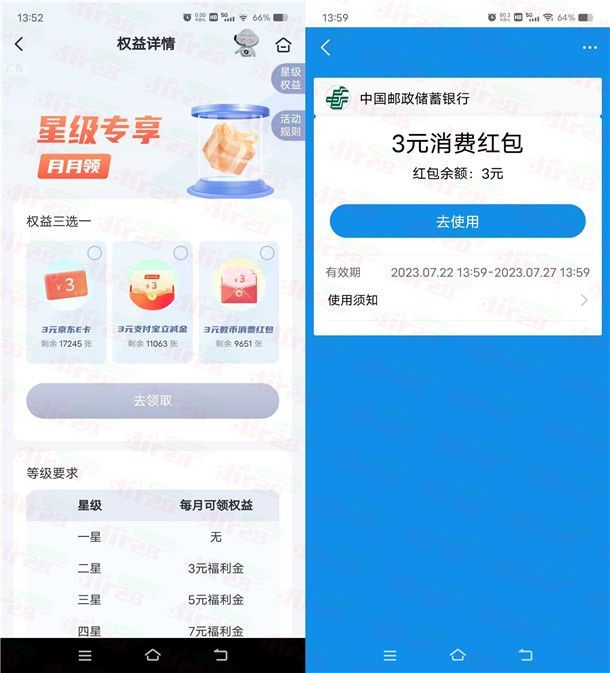
Task: Go back from the 权益详情 page
Action: pyautogui.click(x=19, y=45)
